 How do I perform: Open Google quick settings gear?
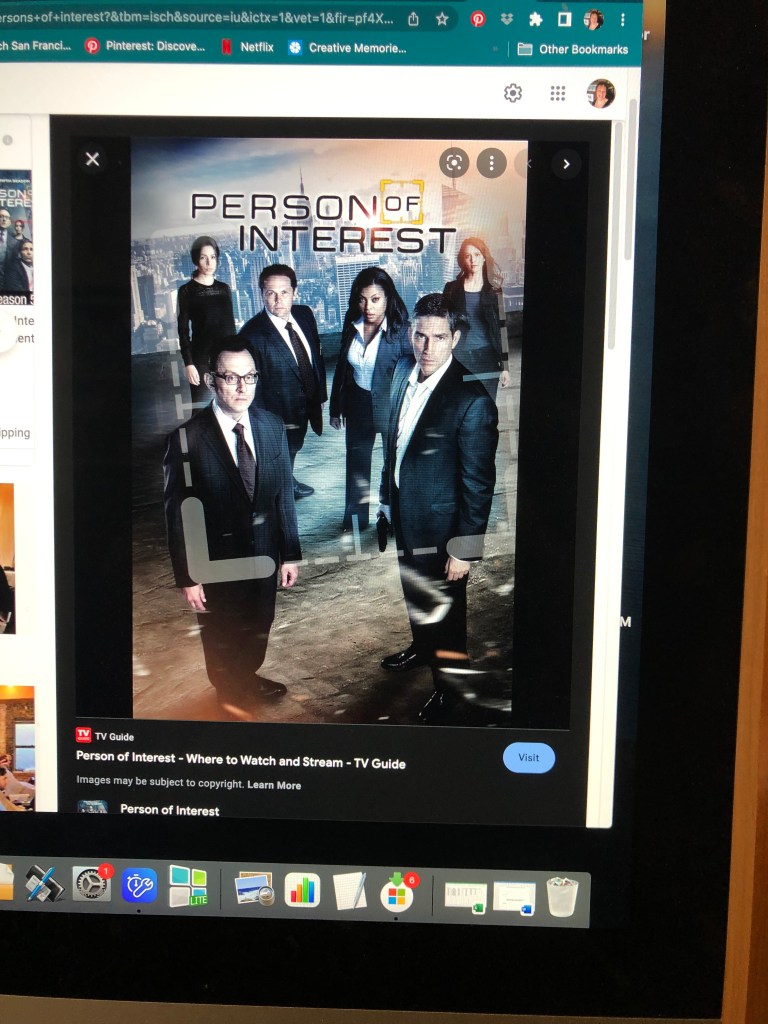point(513,93)
